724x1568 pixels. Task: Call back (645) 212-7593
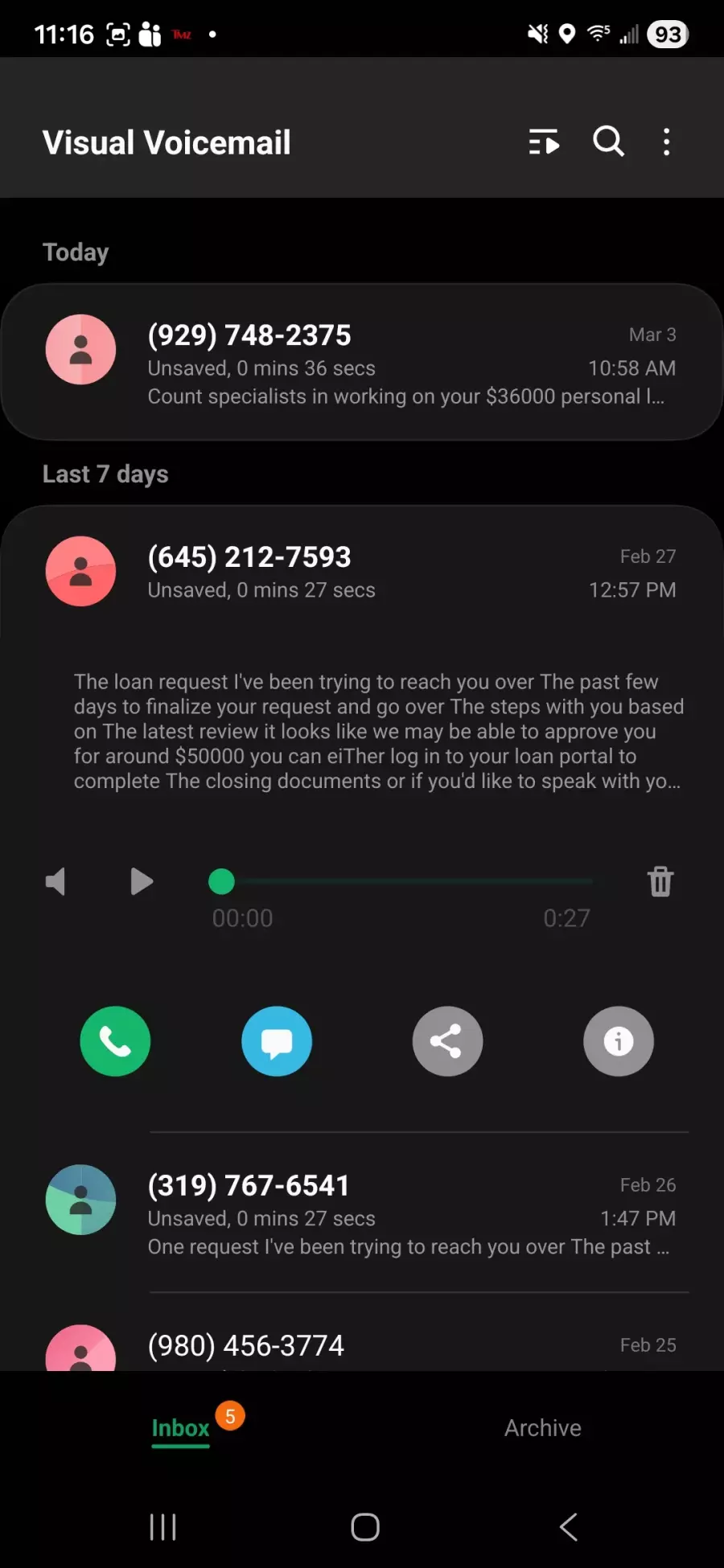pyautogui.click(x=115, y=1041)
